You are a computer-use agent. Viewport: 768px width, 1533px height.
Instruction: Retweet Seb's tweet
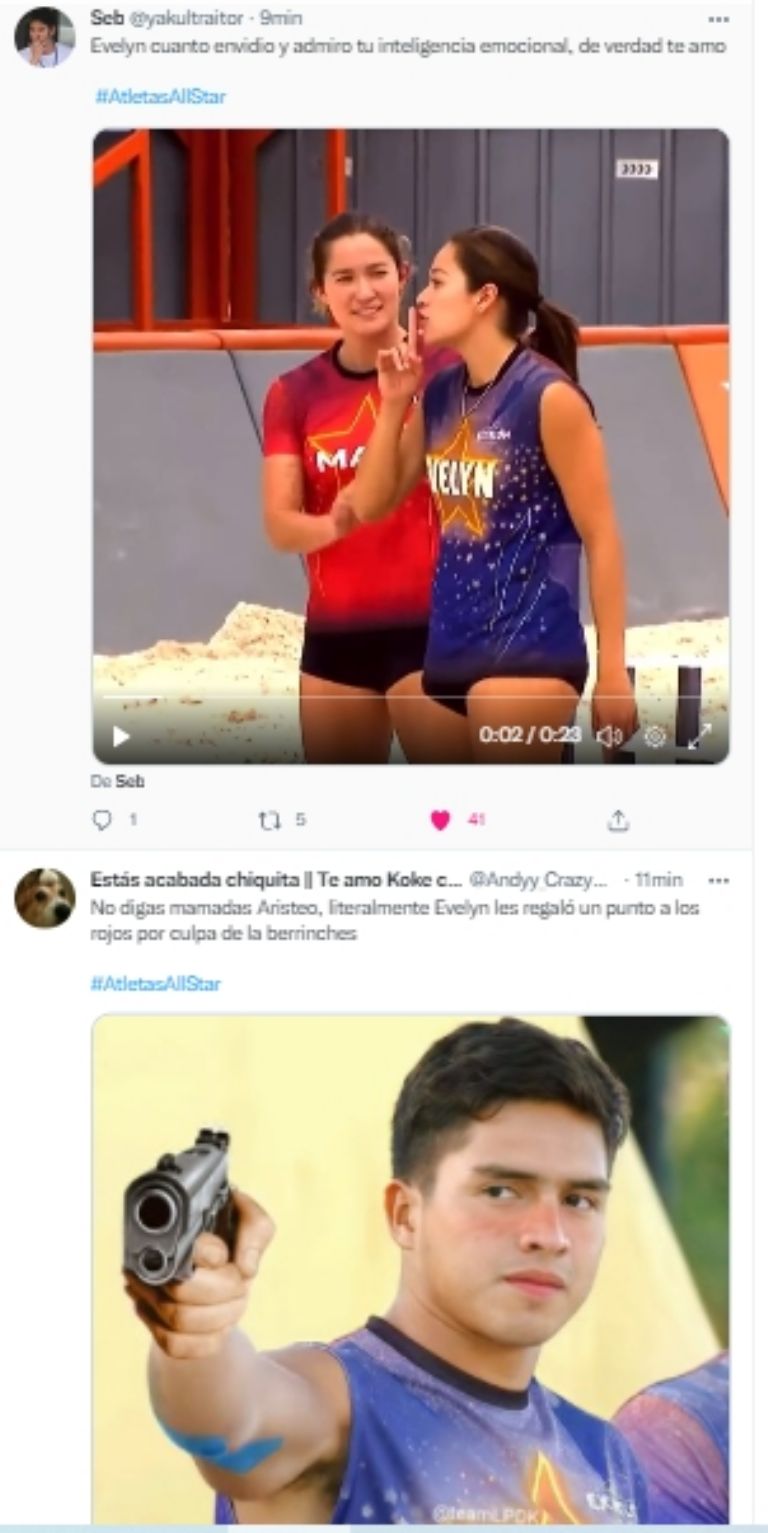[269, 821]
